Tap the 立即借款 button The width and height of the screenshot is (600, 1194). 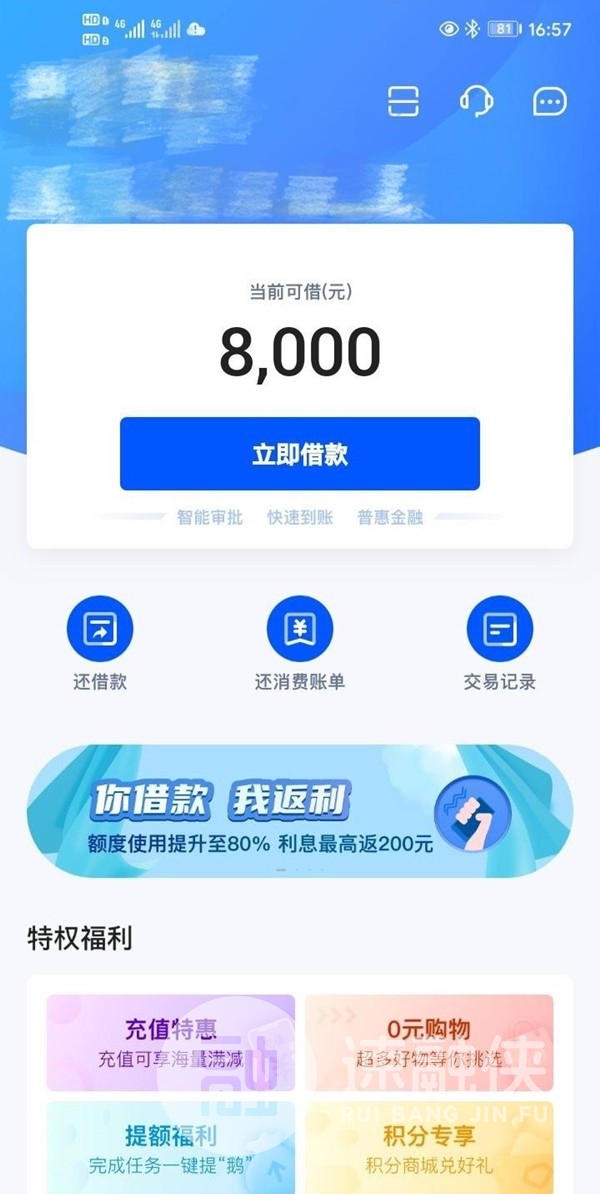[299, 454]
